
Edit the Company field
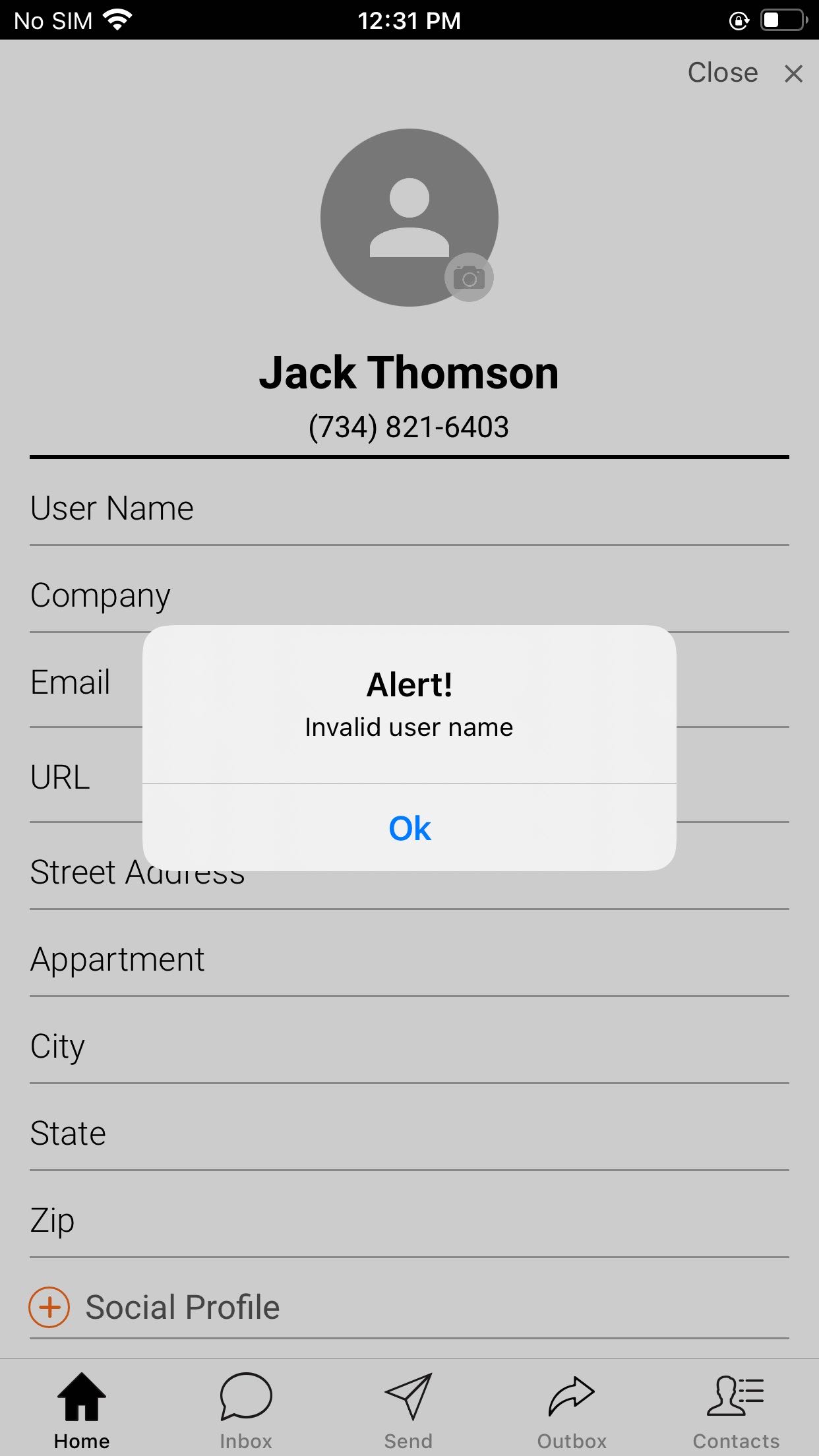pyautogui.click(x=409, y=595)
